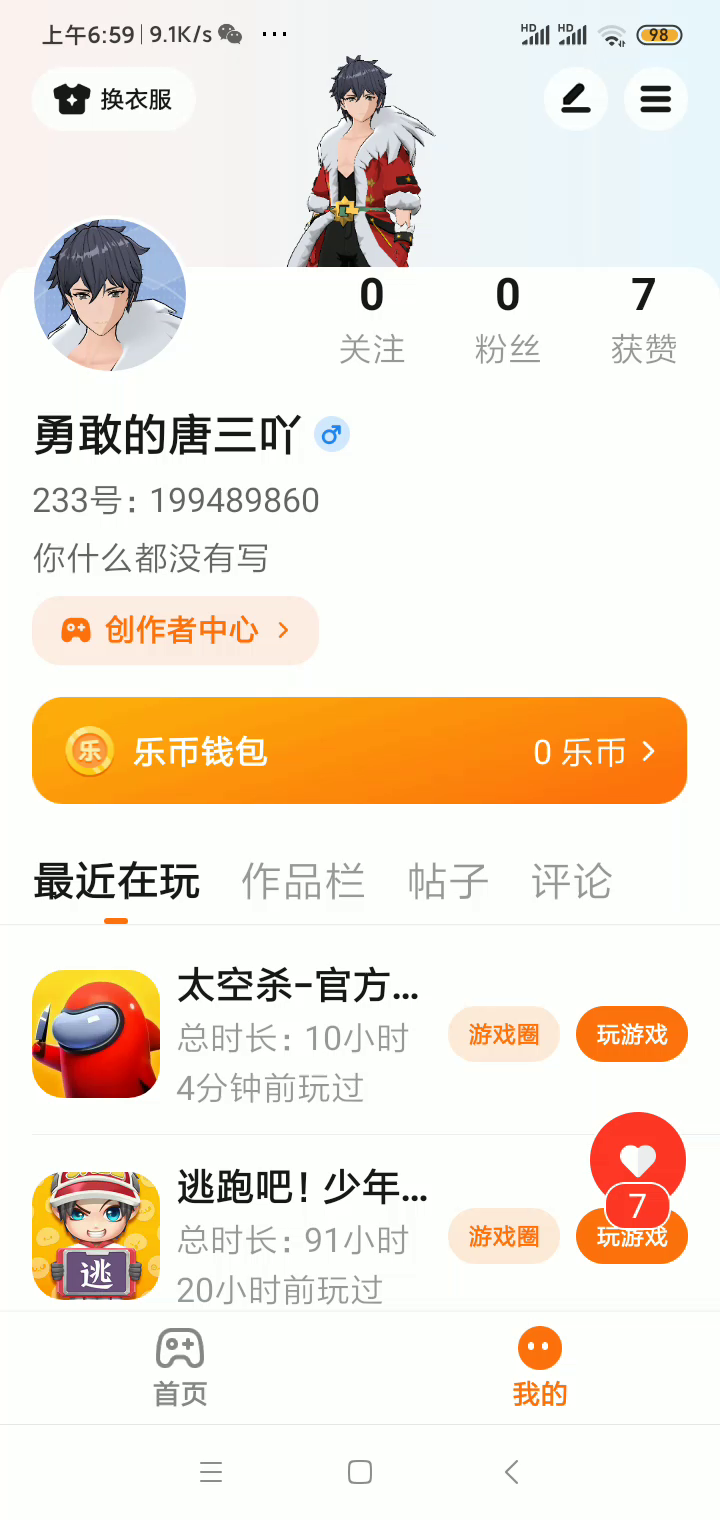720x1520 pixels.
Task: Open the 乐币钱包 wallet
Action: point(359,750)
